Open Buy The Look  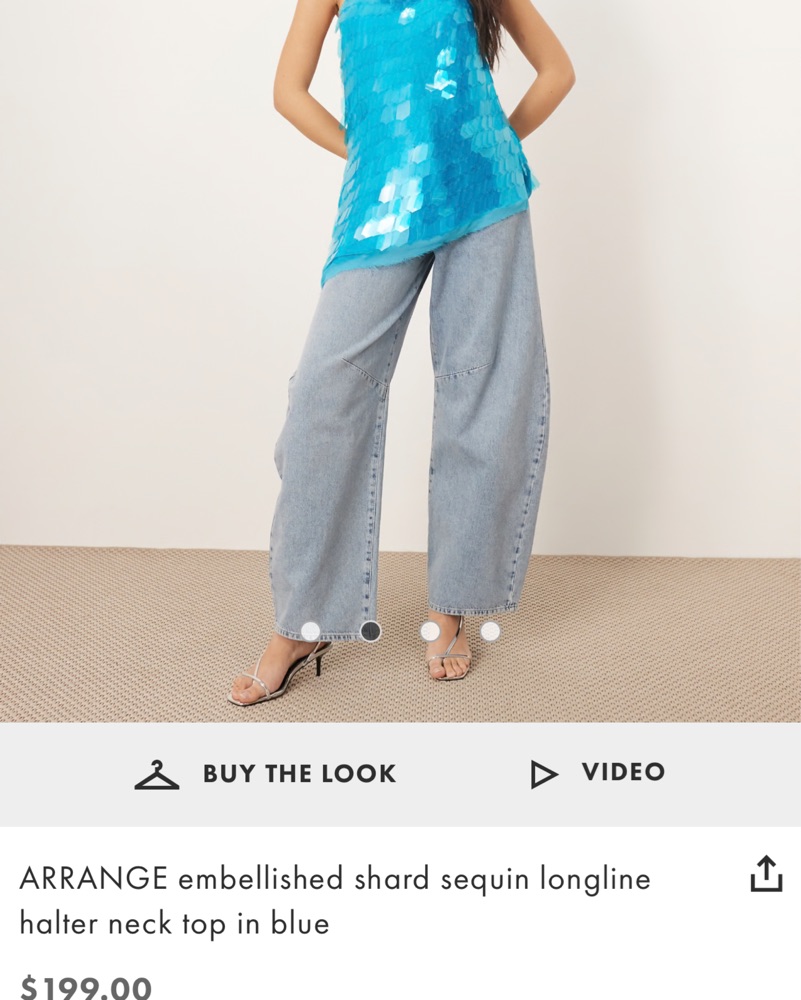click(266, 774)
